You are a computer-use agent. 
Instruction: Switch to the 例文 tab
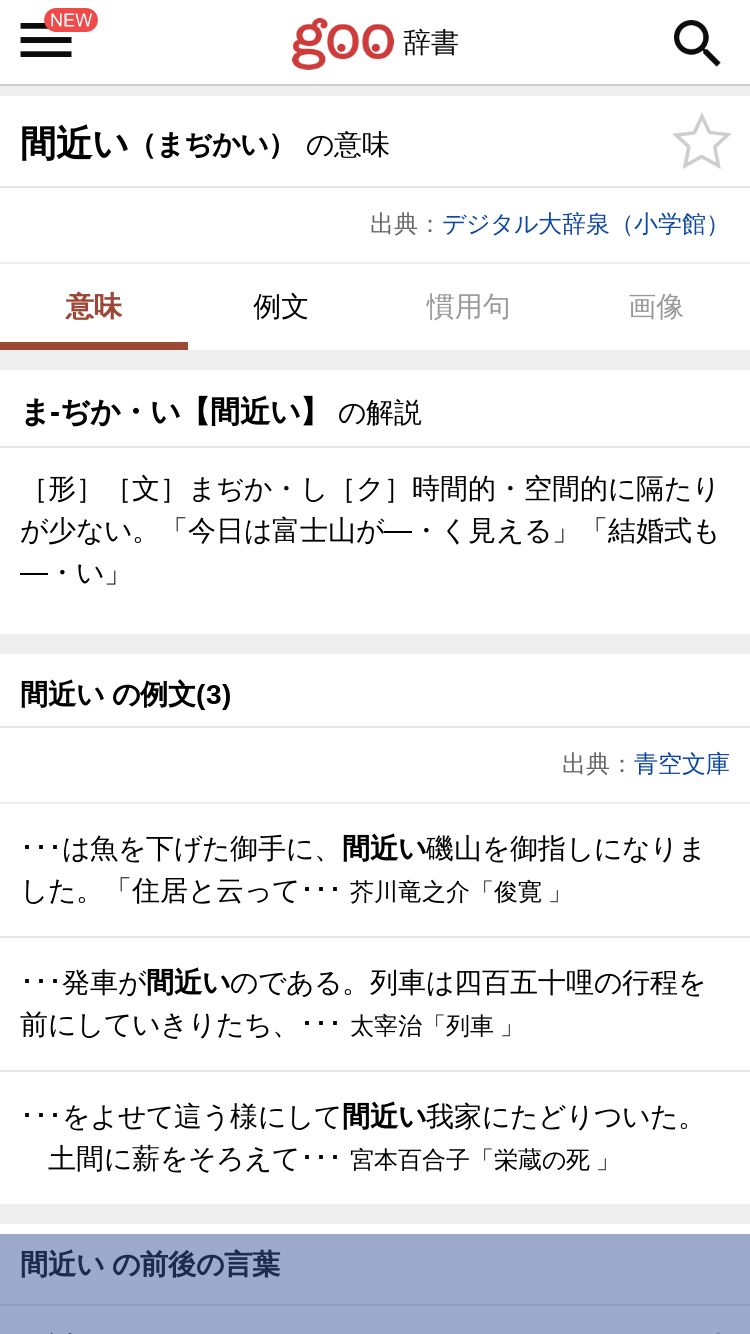[281, 307]
